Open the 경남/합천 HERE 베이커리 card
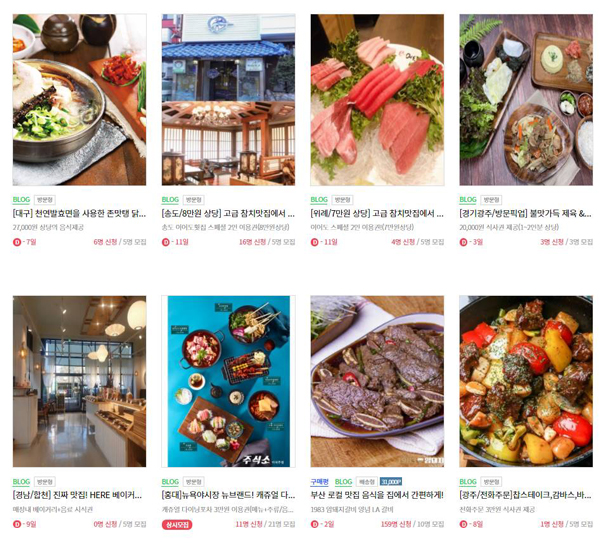 pyautogui.click(x=79, y=381)
